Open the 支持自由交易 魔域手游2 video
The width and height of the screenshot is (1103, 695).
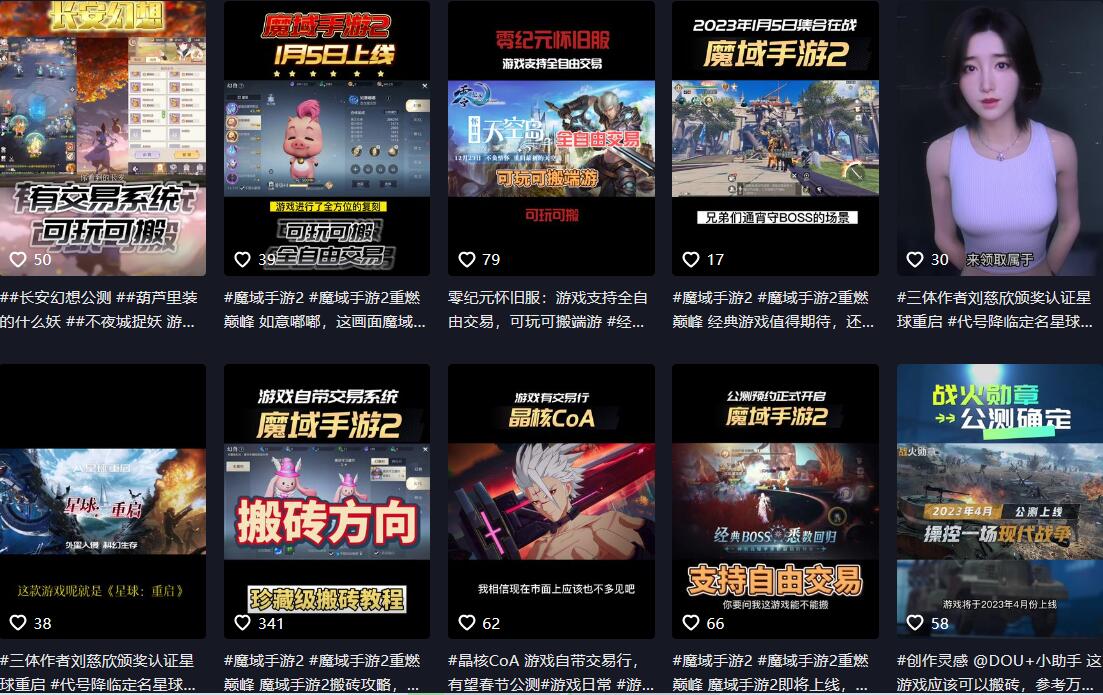pos(775,500)
